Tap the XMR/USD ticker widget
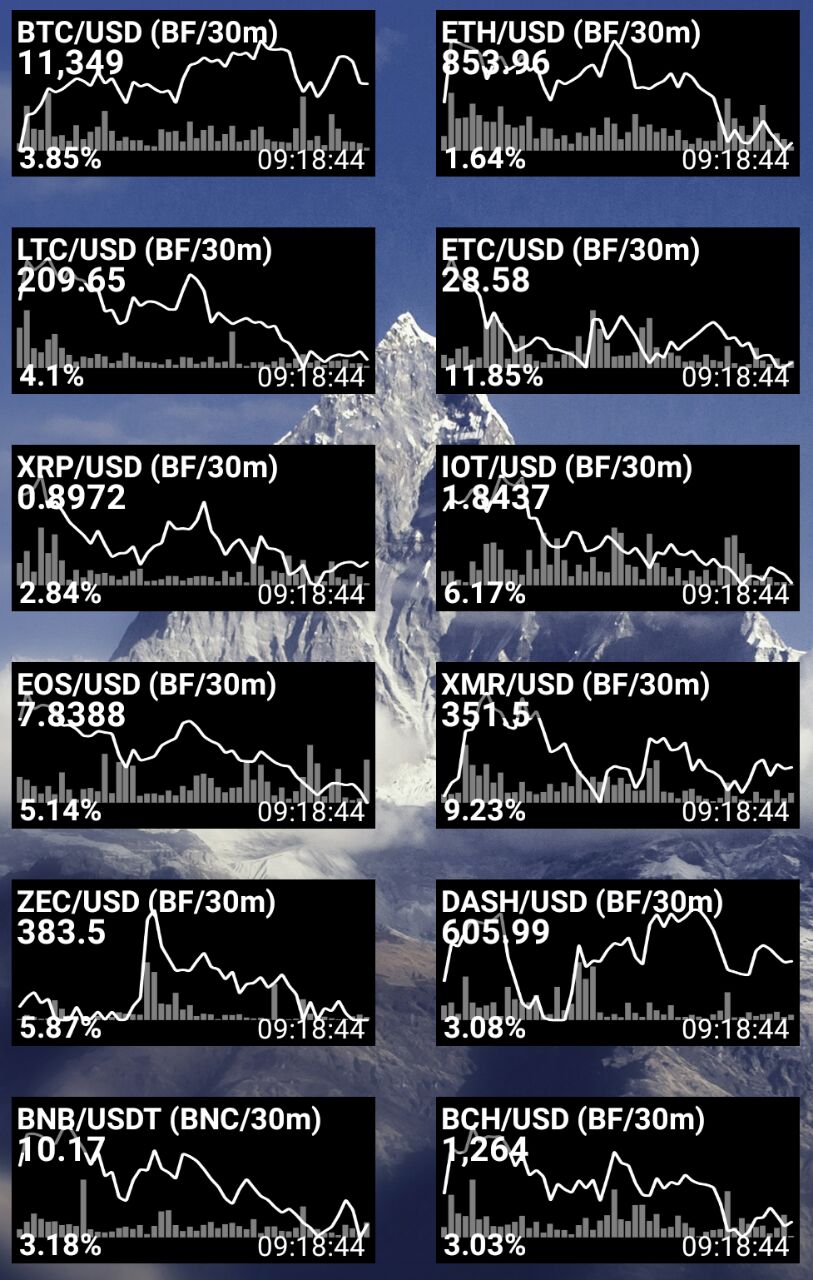Image resolution: width=813 pixels, height=1280 pixels. [618, 745]
